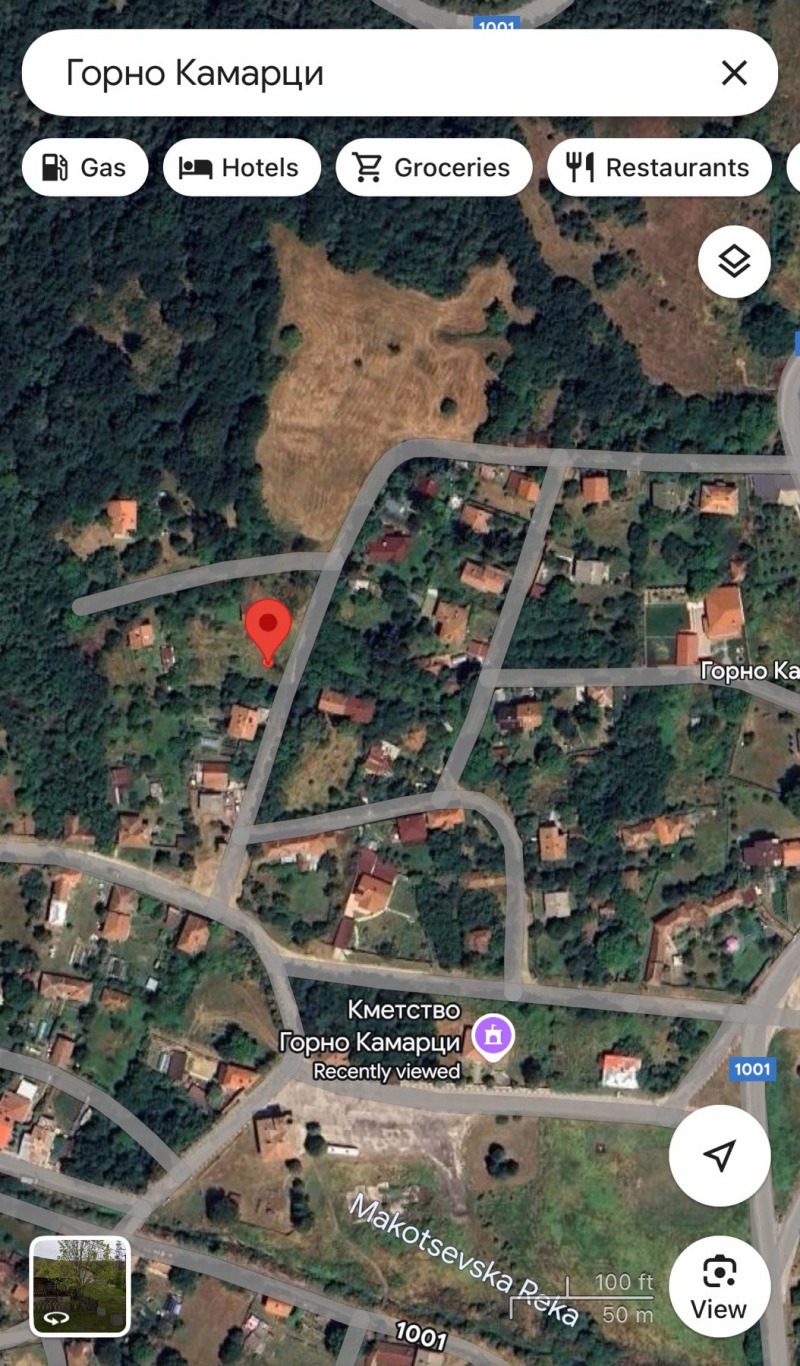Tap the shopping cart icon on Groceries chip
Screen dimensions: 800x1366
tap(369, 167)
